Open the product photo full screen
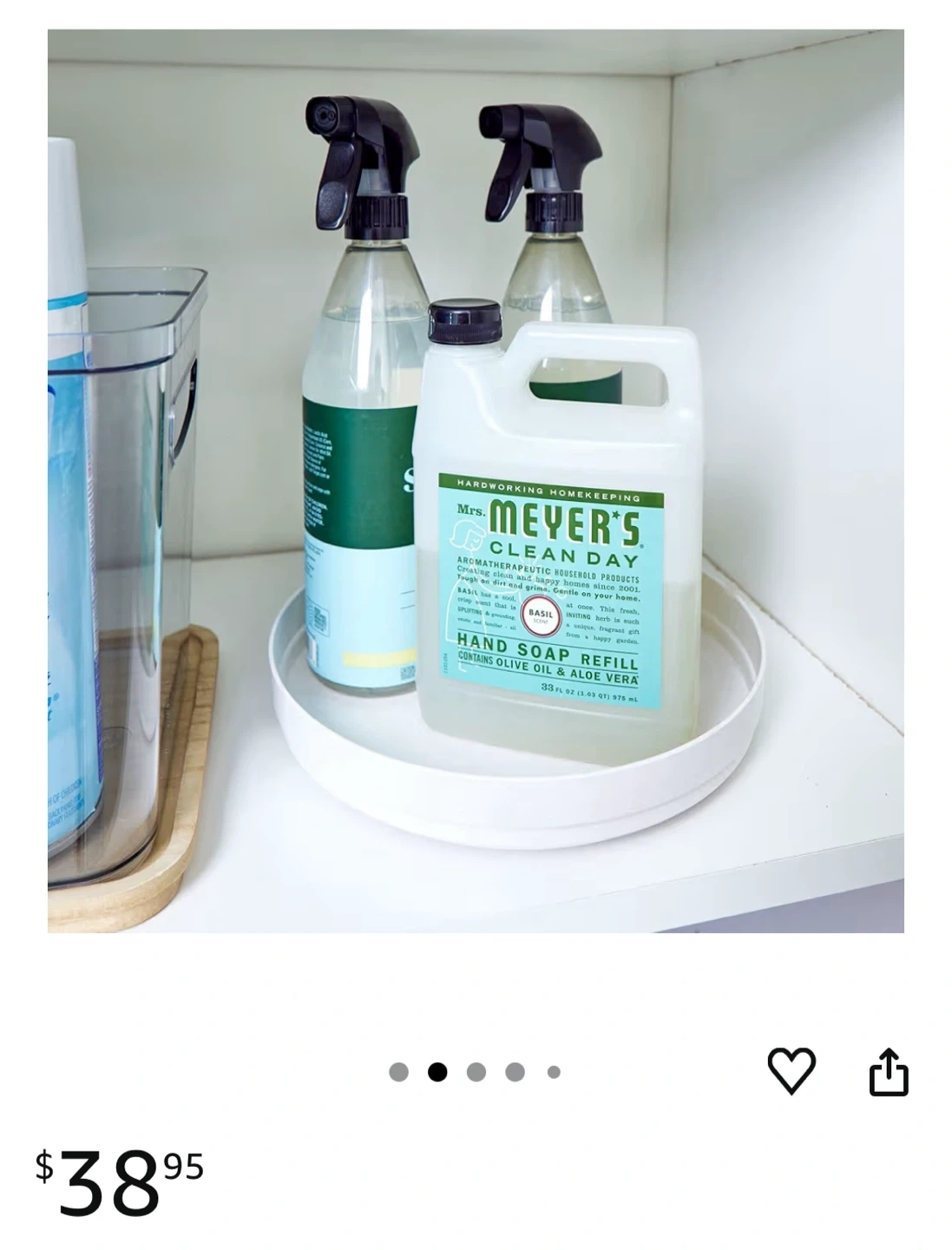 pos(476,481)
